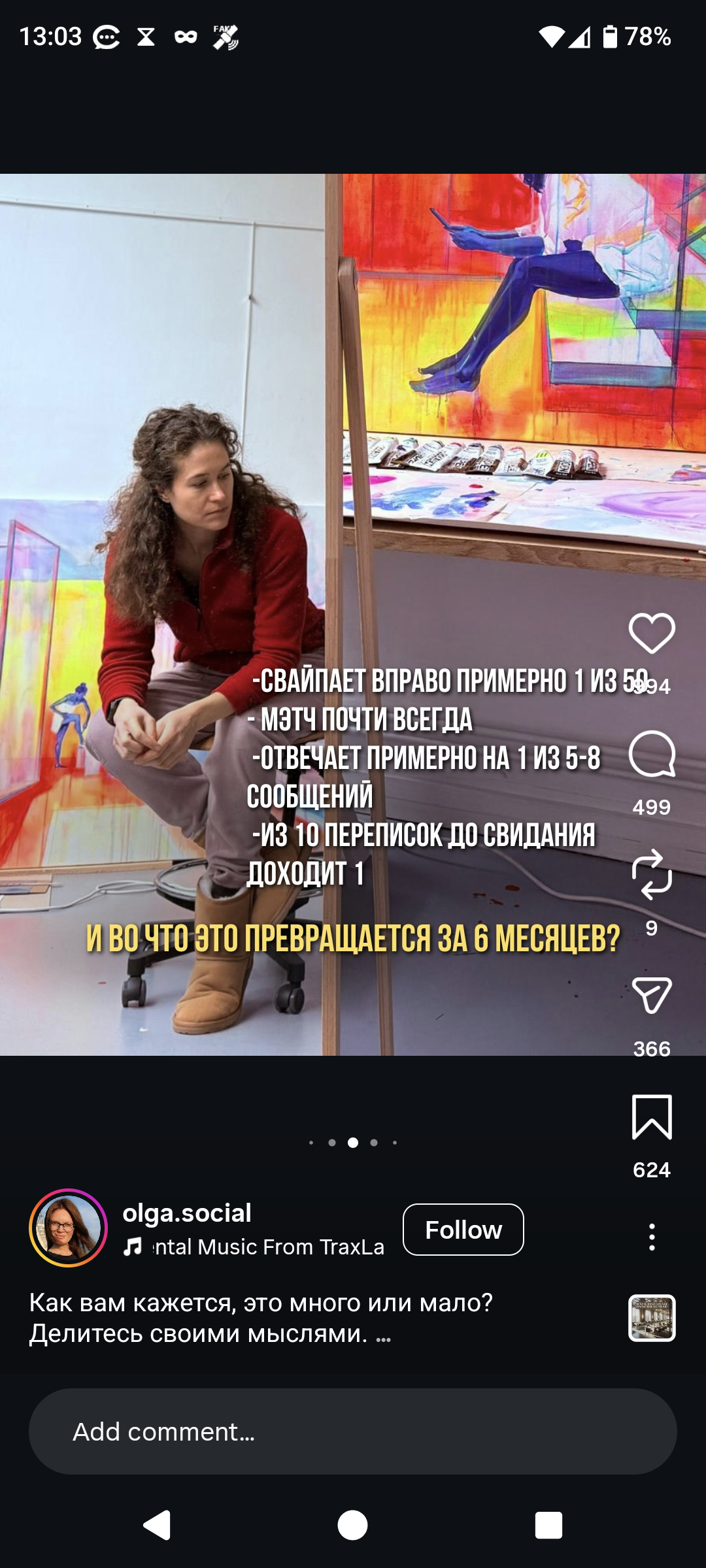Go back with the system back button

click(157, 1526)
